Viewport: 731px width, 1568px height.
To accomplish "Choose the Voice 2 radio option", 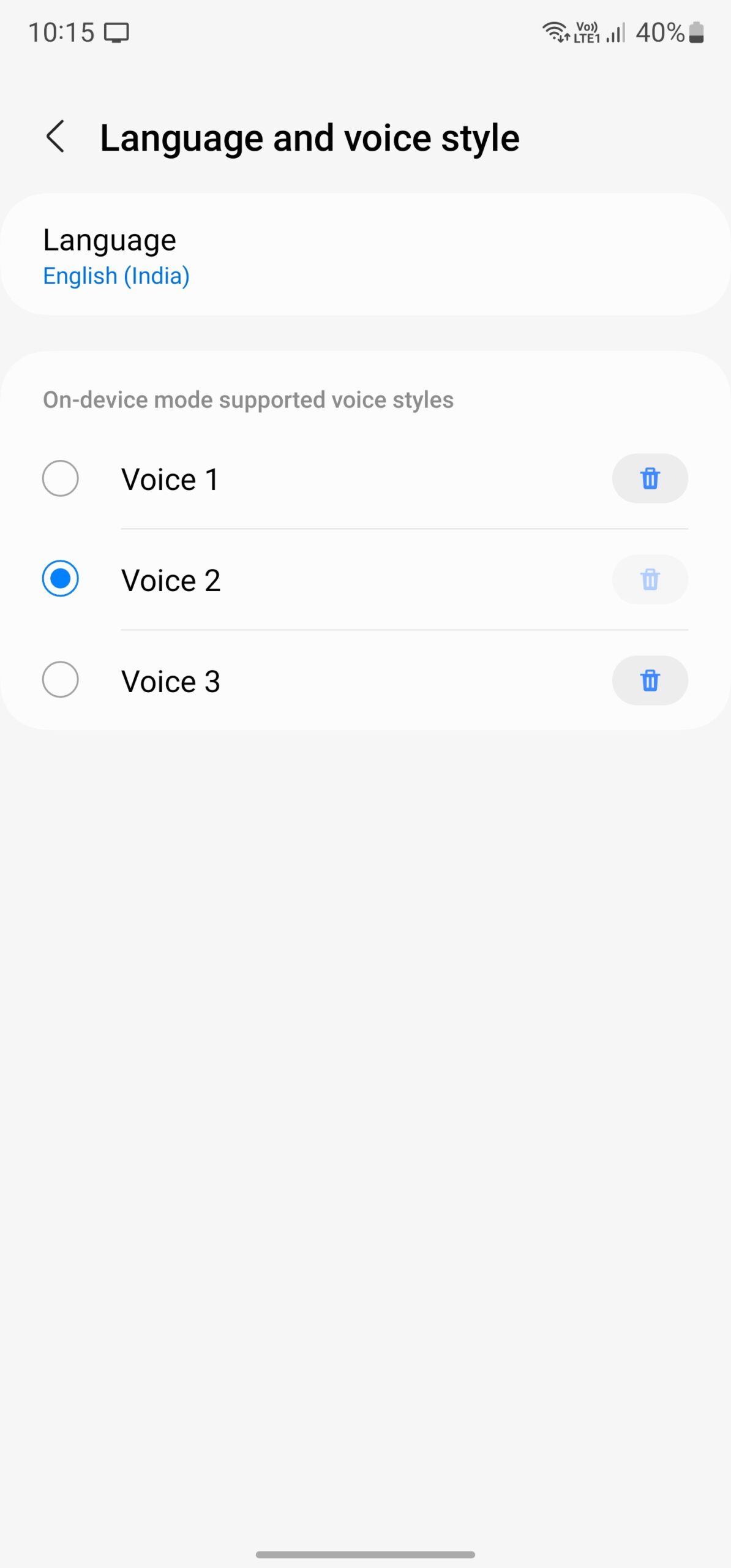I will [60, 579].
